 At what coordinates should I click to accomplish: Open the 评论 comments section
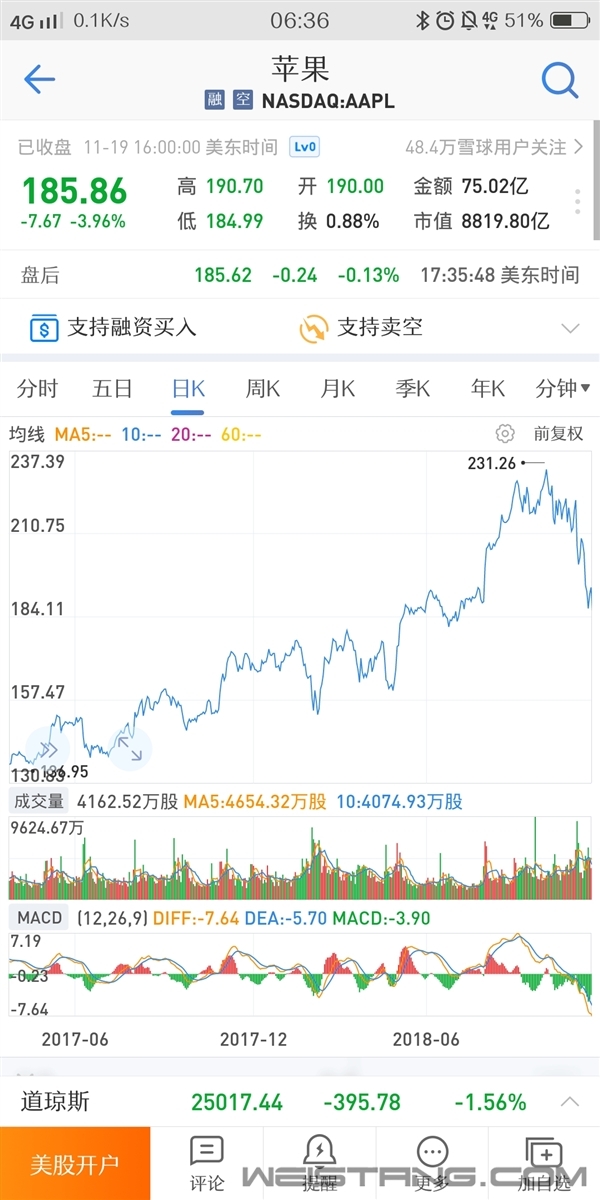click(207, 1164)
